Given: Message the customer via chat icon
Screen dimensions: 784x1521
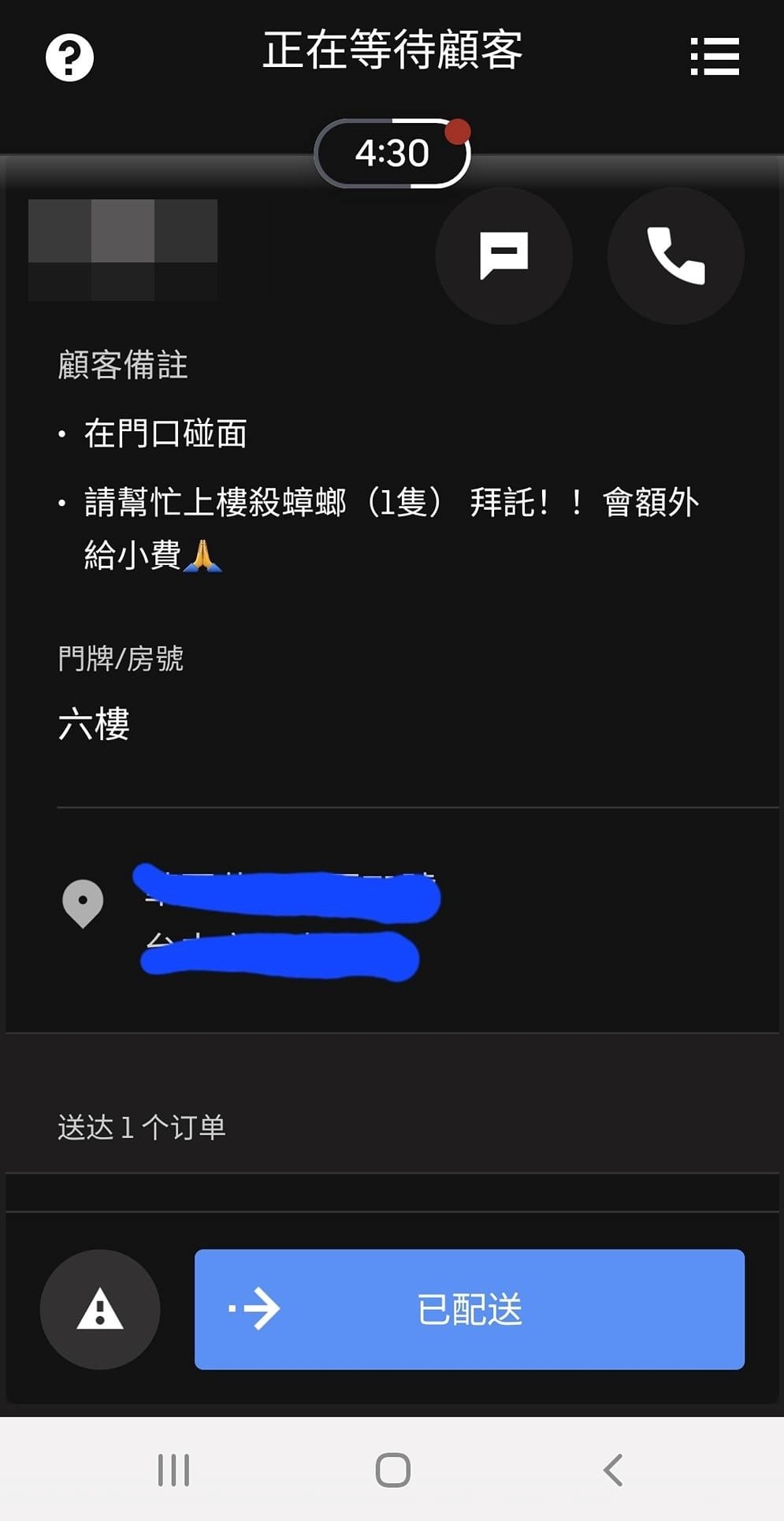Looking at the screenshot, I should coord(503,256).
